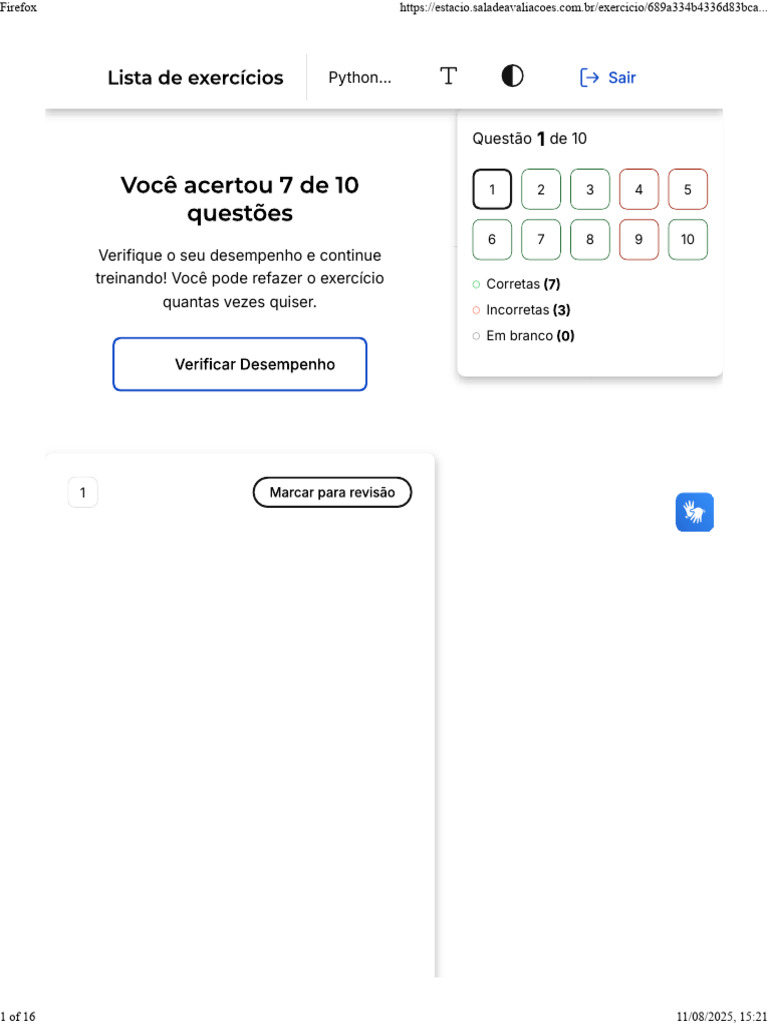This screenshot has height=1024, width=768.
Task: Toggle the contrast mode icon
Action: (x=512, y=76)
